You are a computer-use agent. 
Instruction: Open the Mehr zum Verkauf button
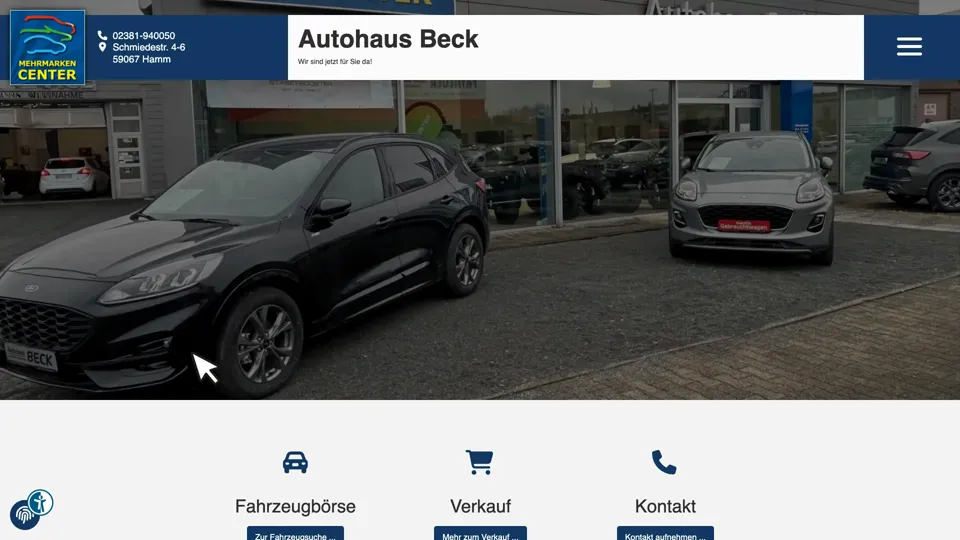coord(480,534)
